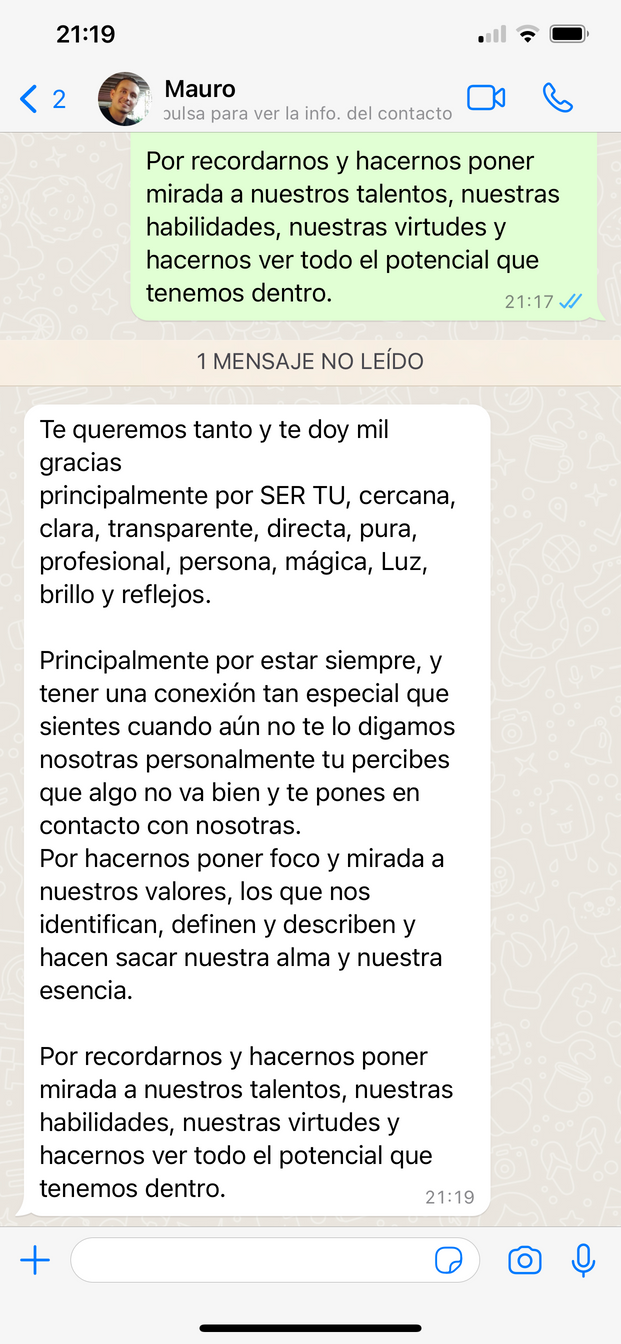Open Mauro's contact info
This screenshot has width=621, height=1344.
pos(300,100)
